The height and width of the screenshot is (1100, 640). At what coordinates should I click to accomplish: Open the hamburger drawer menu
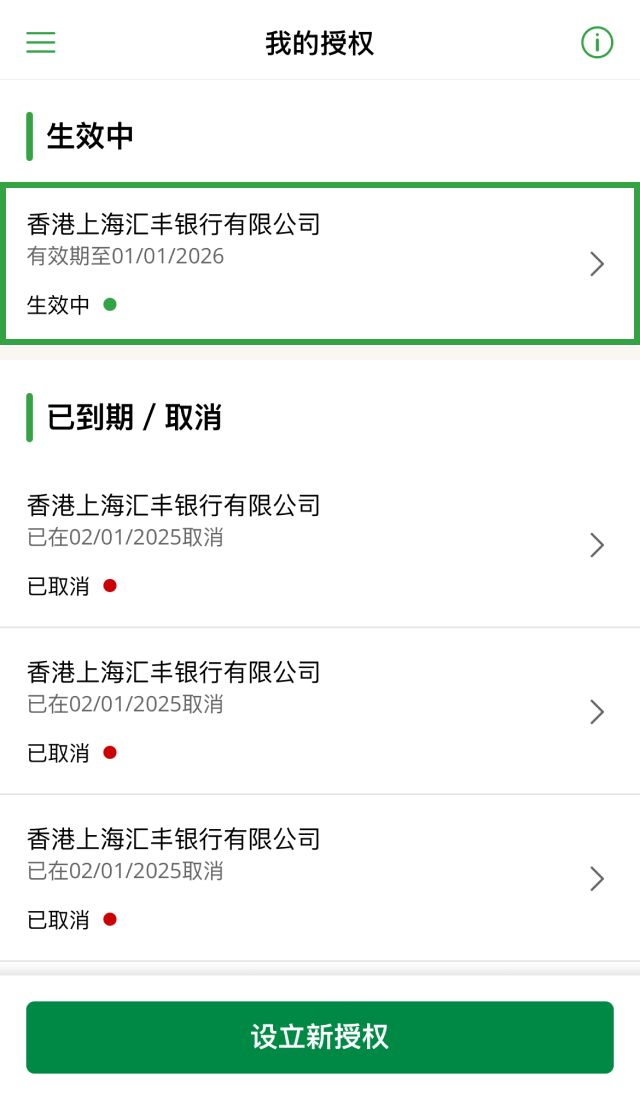pos(41,43)
